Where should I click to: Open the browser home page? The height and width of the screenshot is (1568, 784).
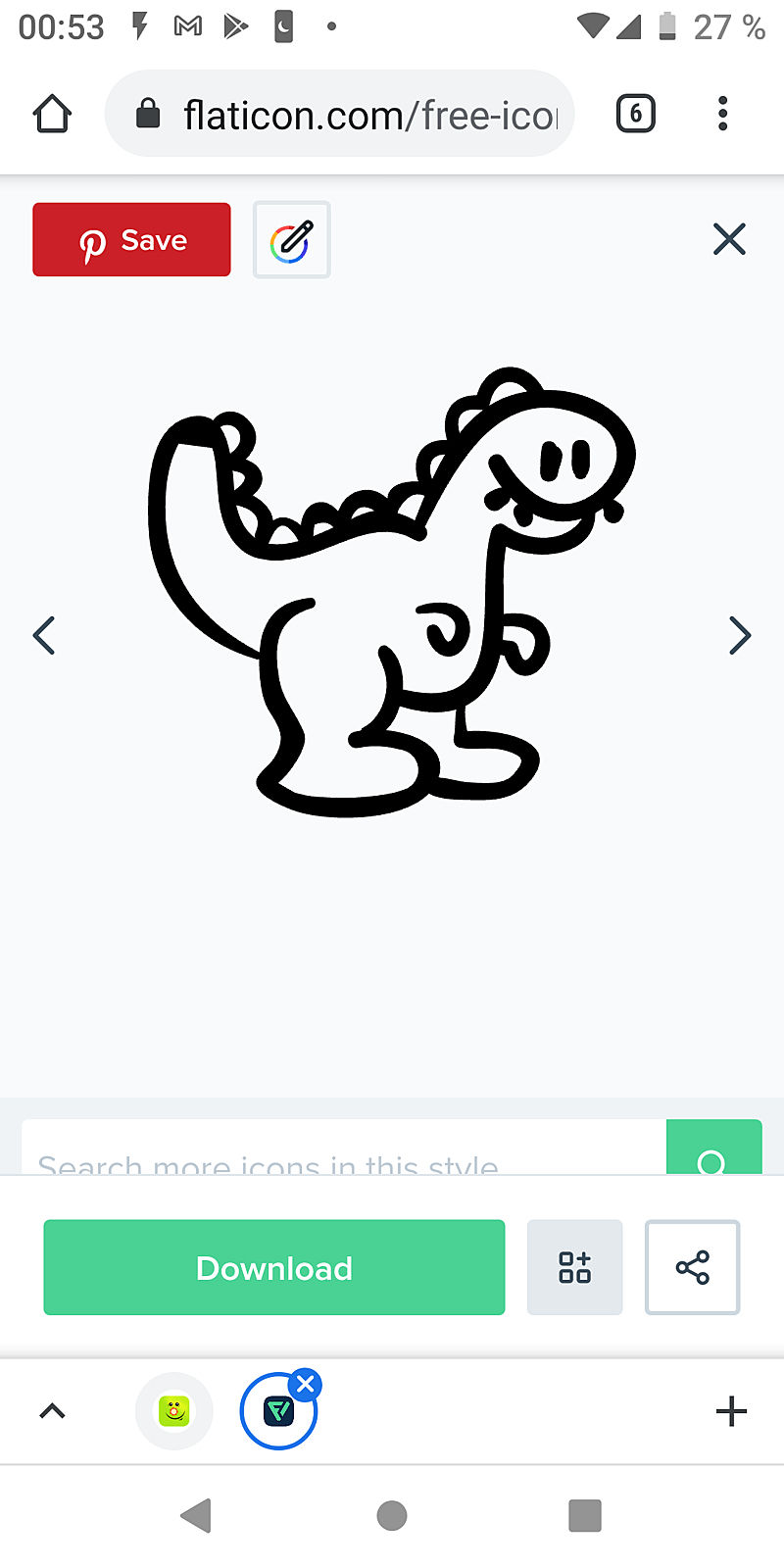tap(52, 114)
